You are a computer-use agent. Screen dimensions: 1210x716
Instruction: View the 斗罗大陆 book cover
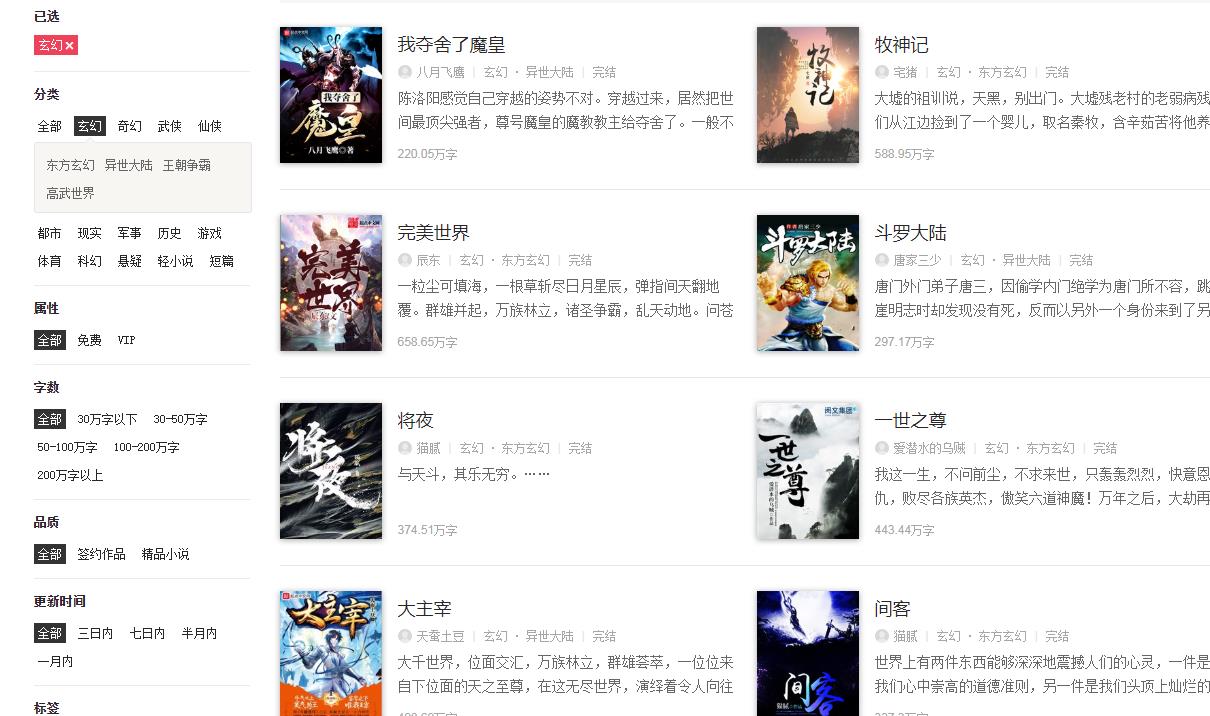pos(807,283)
